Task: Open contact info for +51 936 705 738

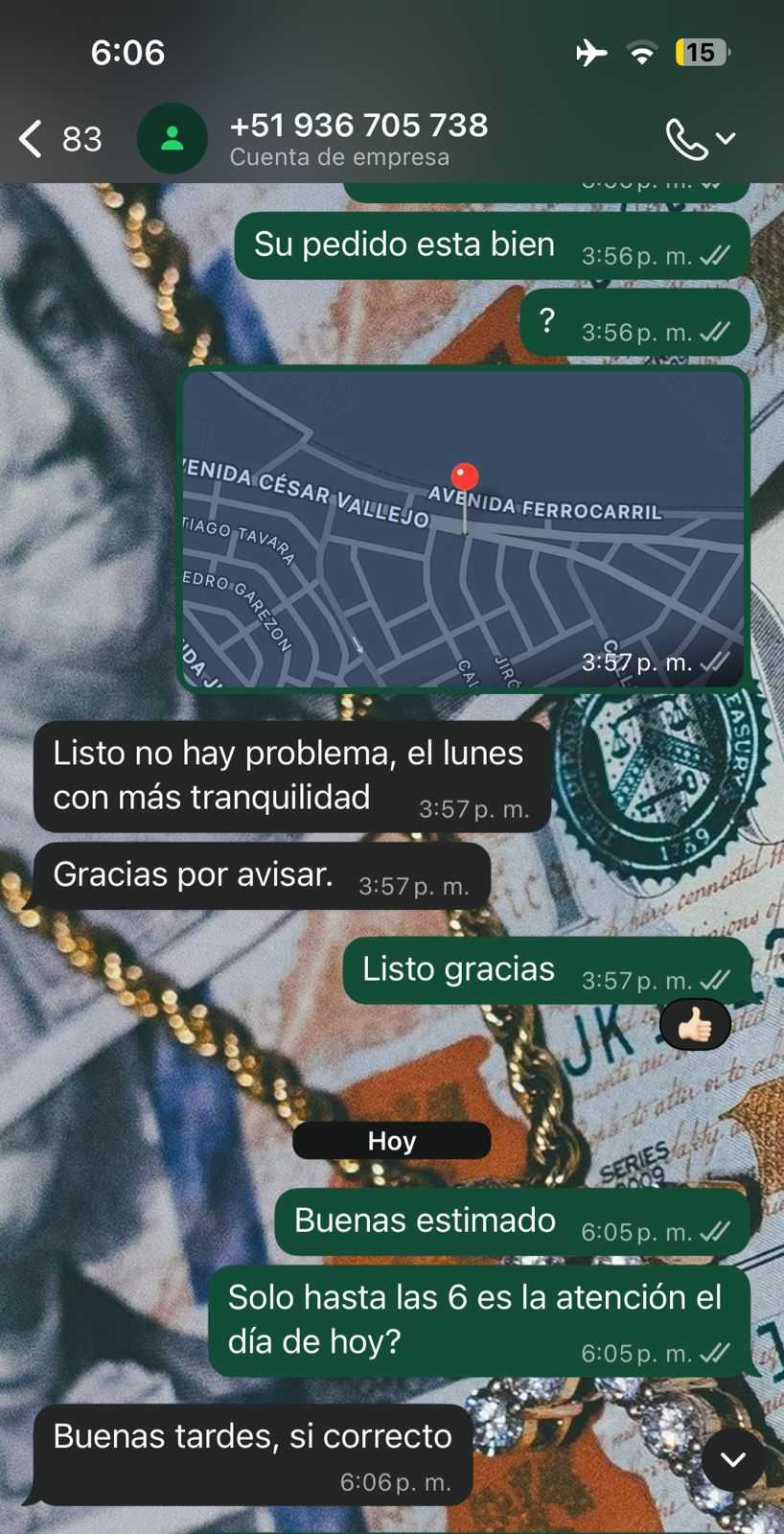Action: [359, 138]
